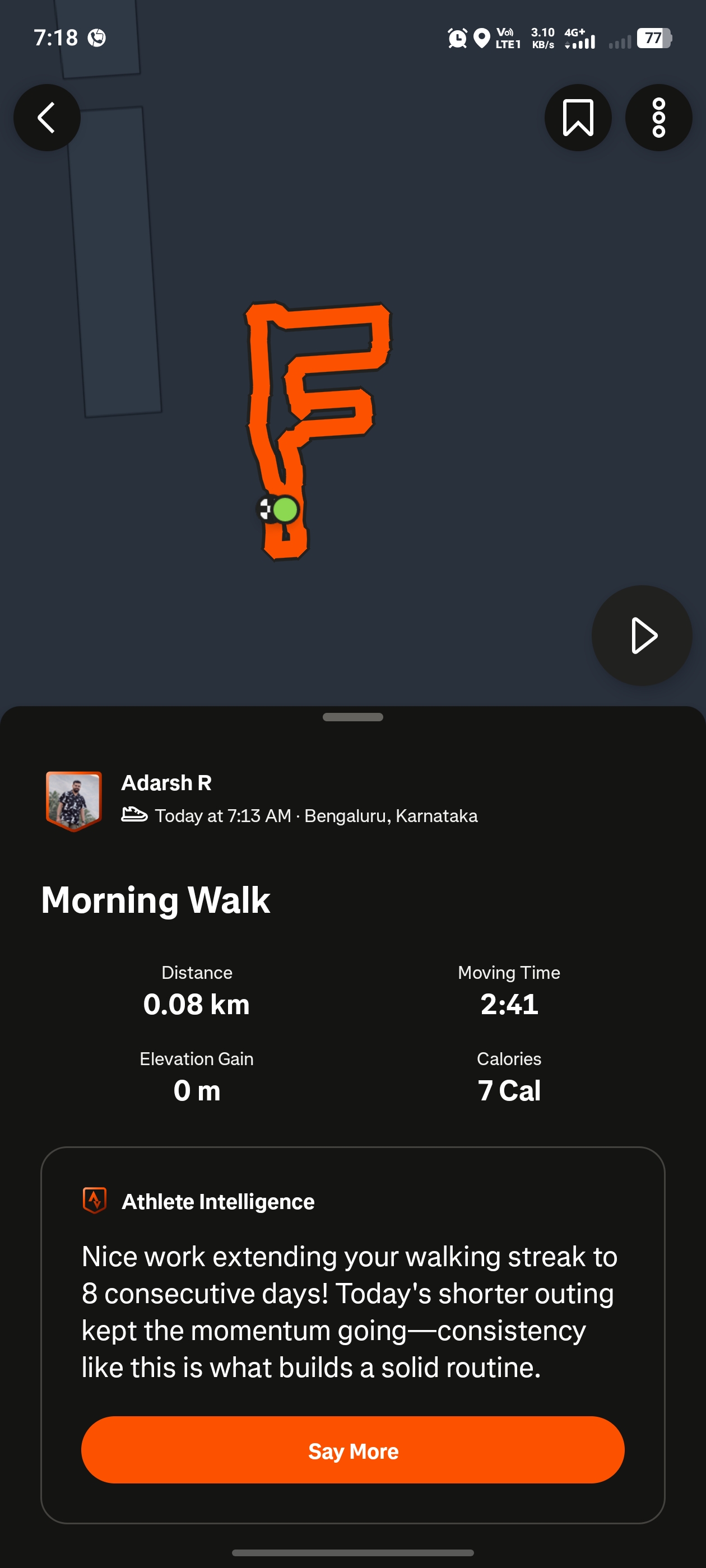View Adarsh R's profile by name
The height and width of the screenshot is (1568, 706).
[x=166, y=783]
